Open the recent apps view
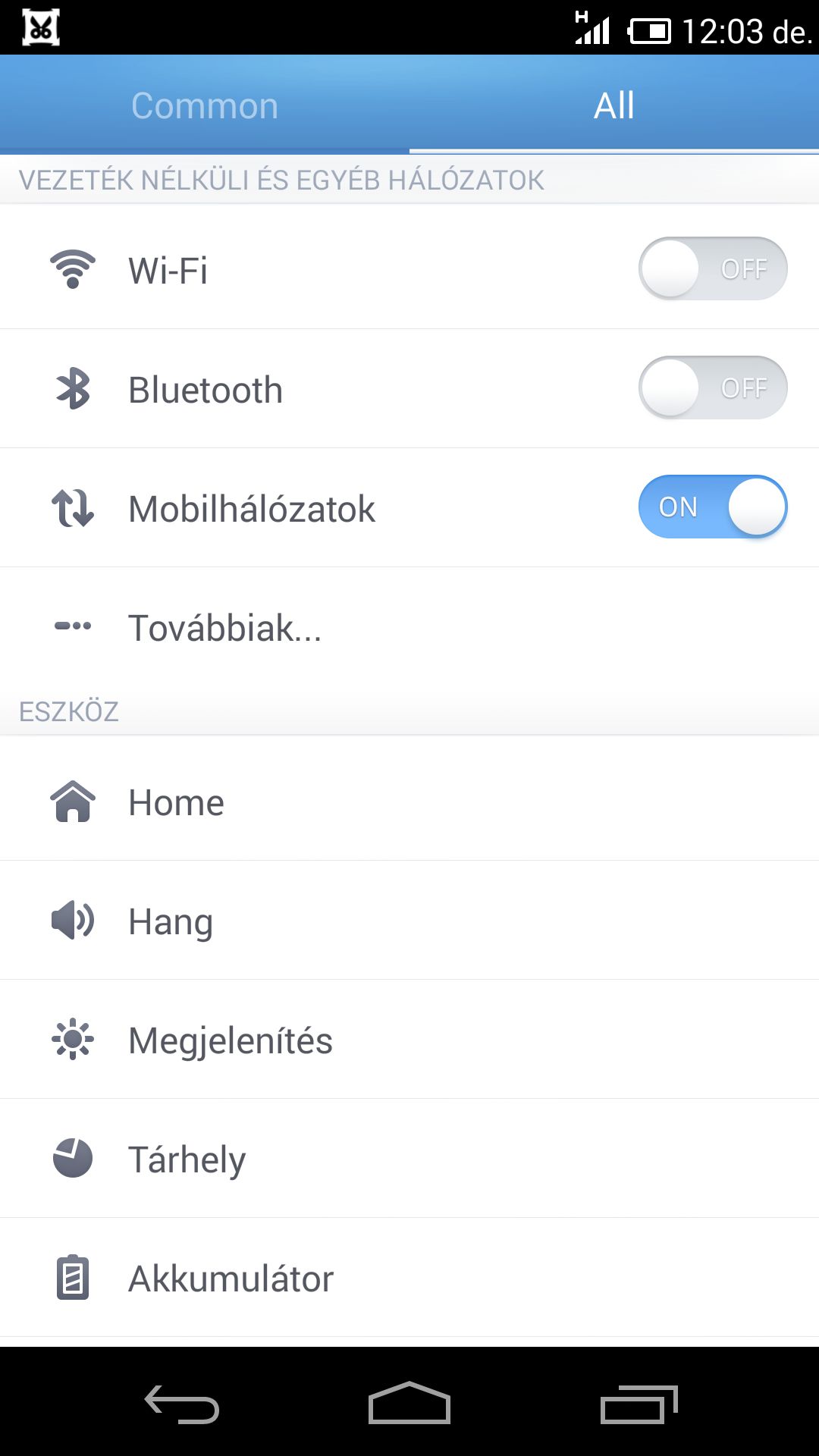The width and height of the screenshot is (819, 1456). [639, 1404]
